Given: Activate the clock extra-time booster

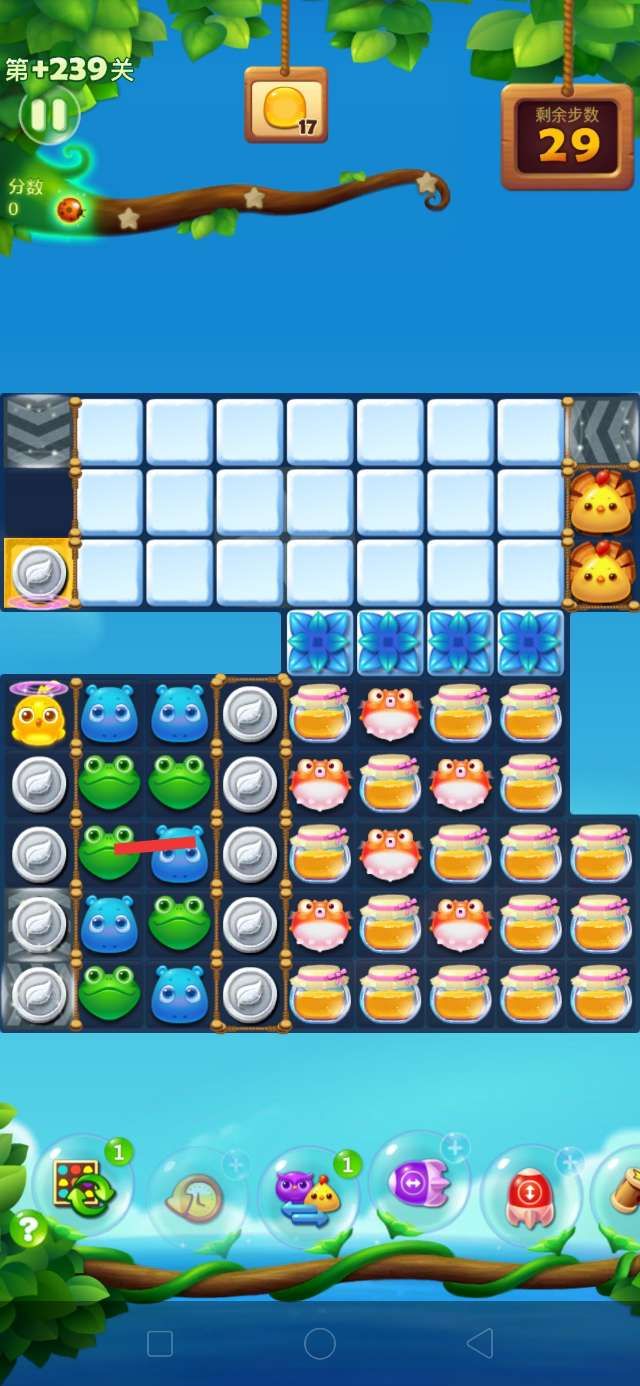Looking at the screenshot, I should 197,1195.
